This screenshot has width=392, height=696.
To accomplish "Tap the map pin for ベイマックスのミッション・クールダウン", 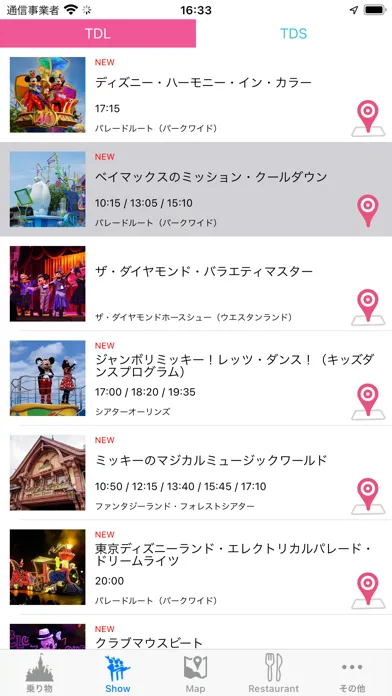I will tap(368, 211).
